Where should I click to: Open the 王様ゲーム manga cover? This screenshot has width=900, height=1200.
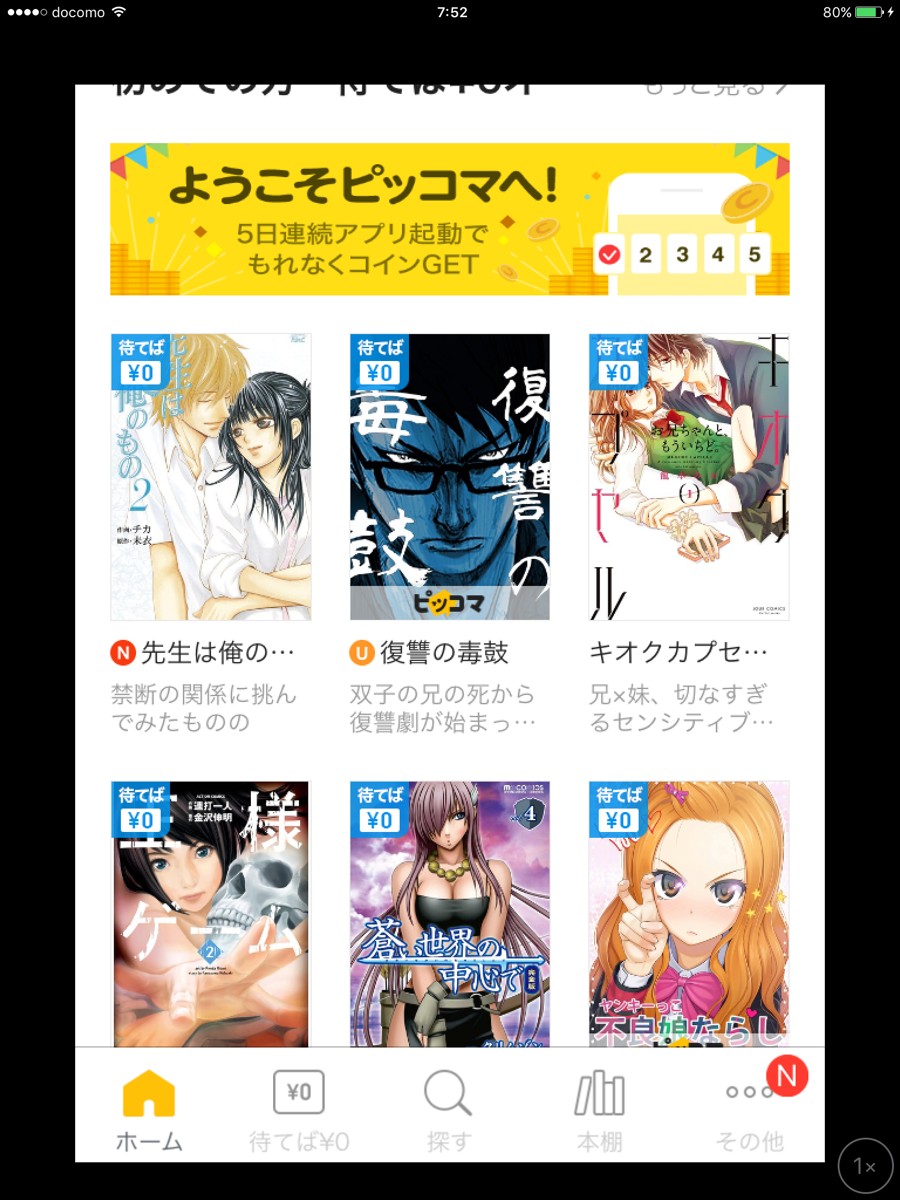[210, 914]
